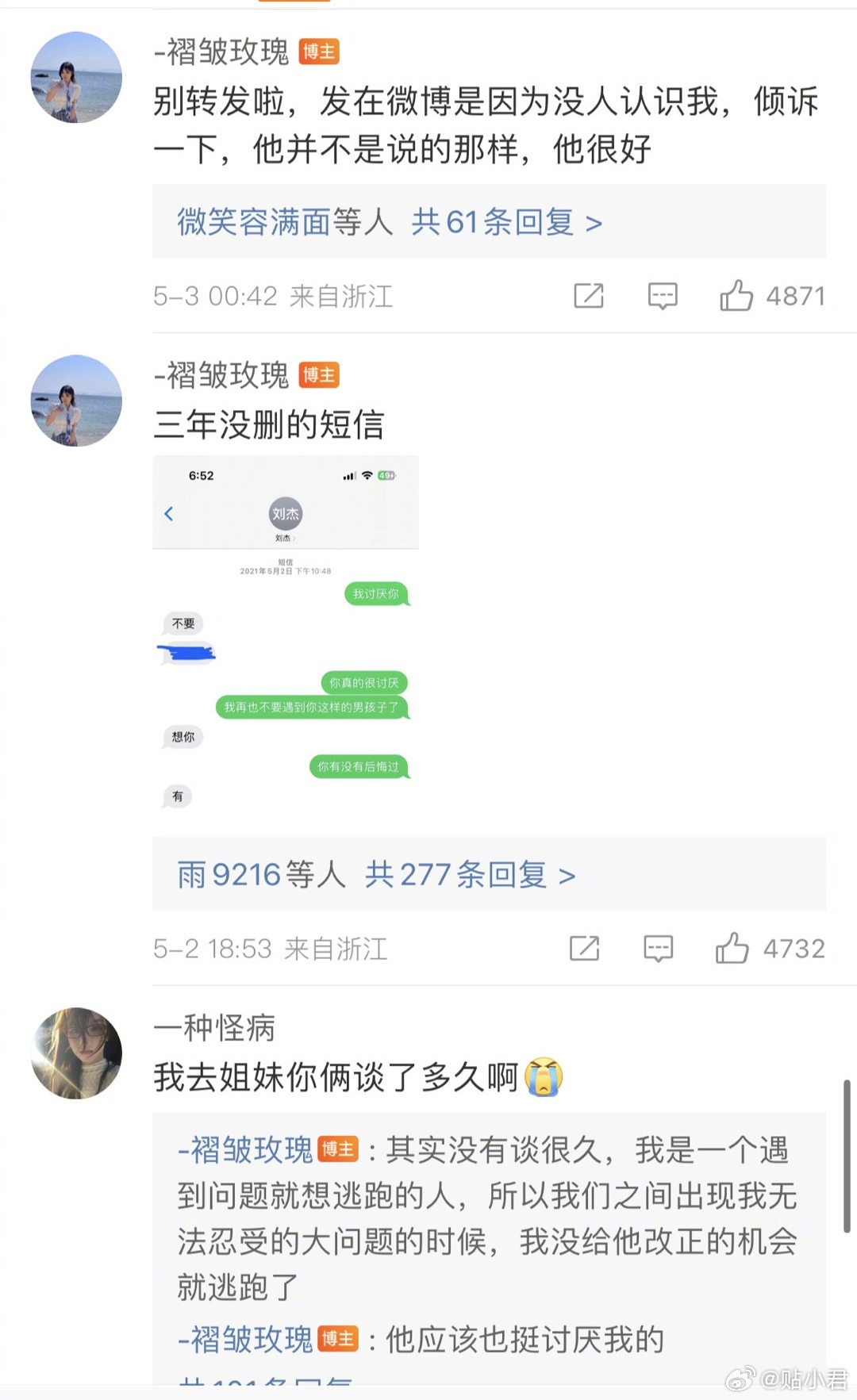Reply to the comment posted 5-3 00:42
Screen dimensions: 857x1400
[x=663, y=296]
